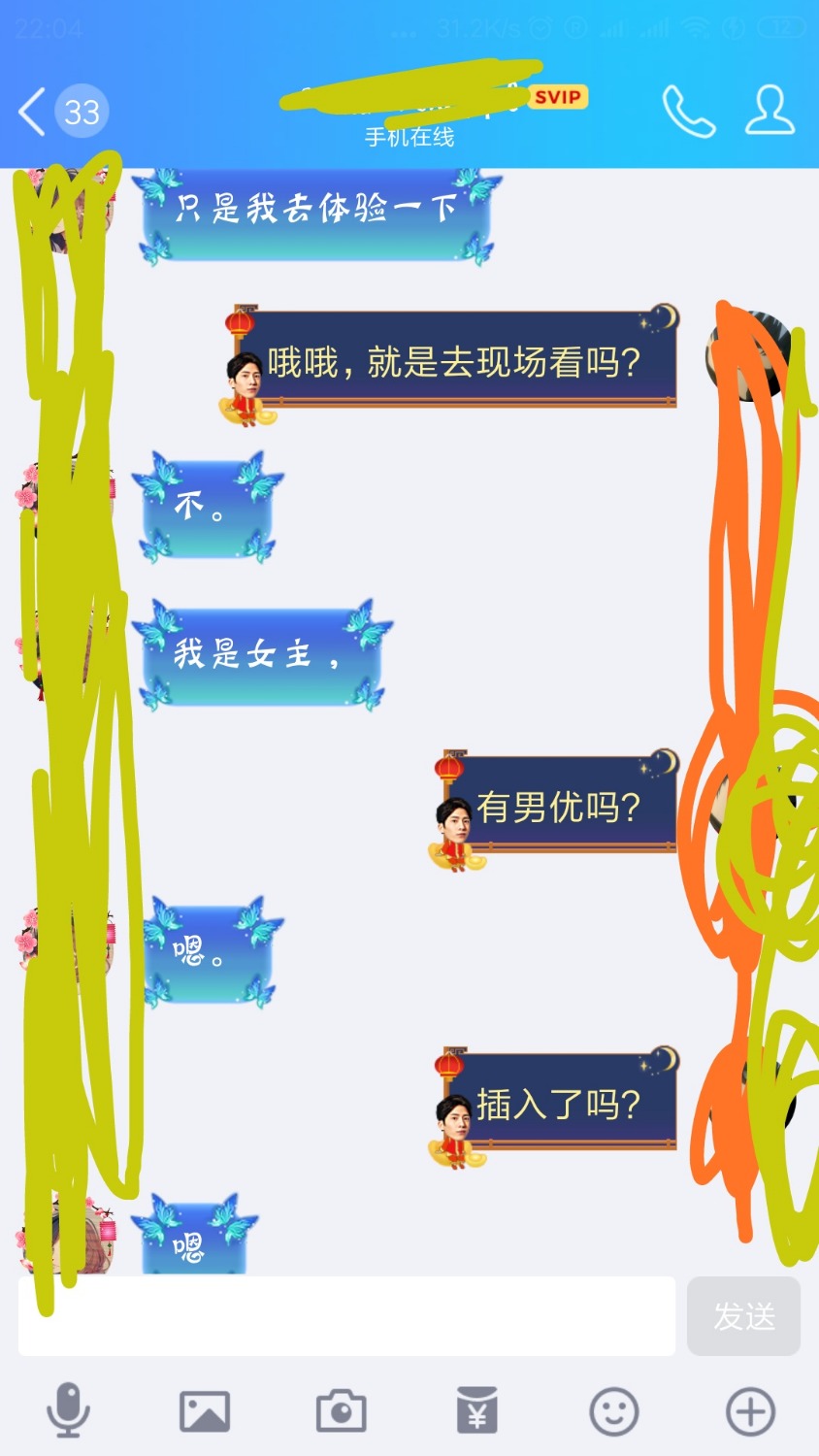This screenshot has height=1456, width=819.
Task: Open the emoji sticker panel
Action: click(614, 1410)
